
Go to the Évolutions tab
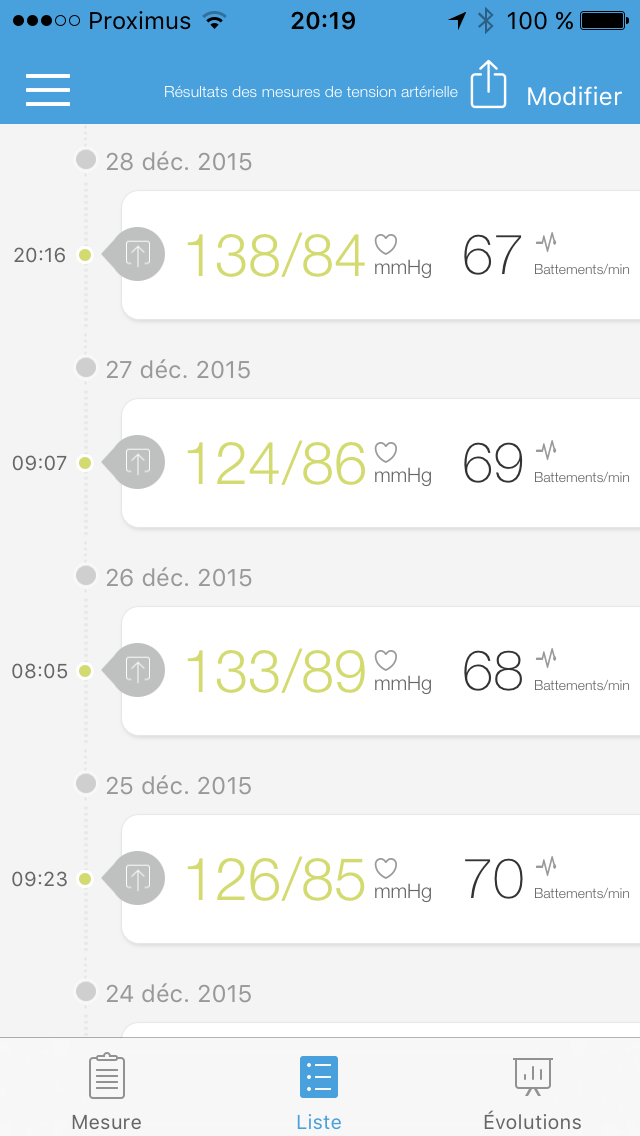[x=532, y=1092]
